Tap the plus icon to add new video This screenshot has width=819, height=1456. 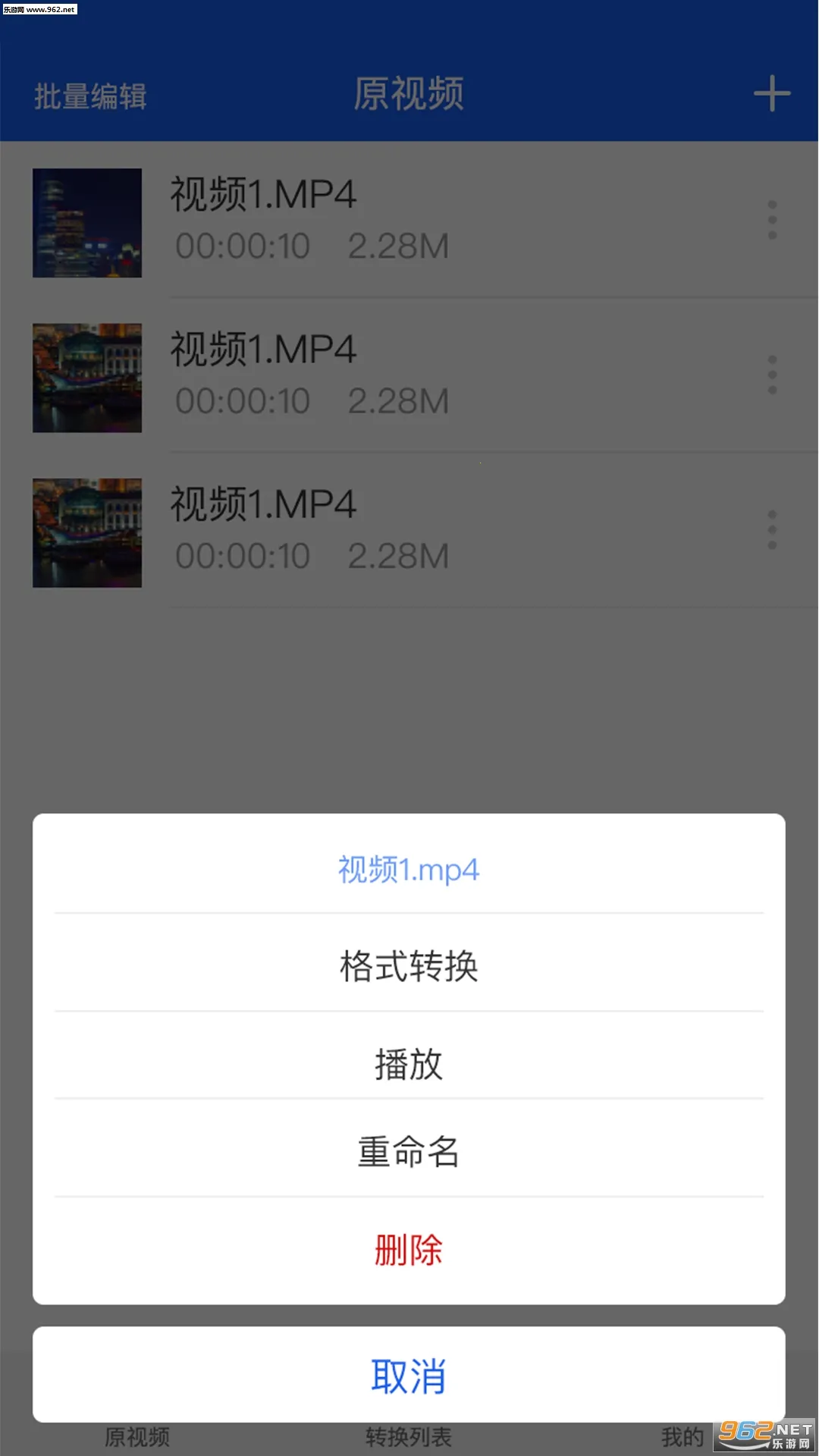tap(770, 93)
